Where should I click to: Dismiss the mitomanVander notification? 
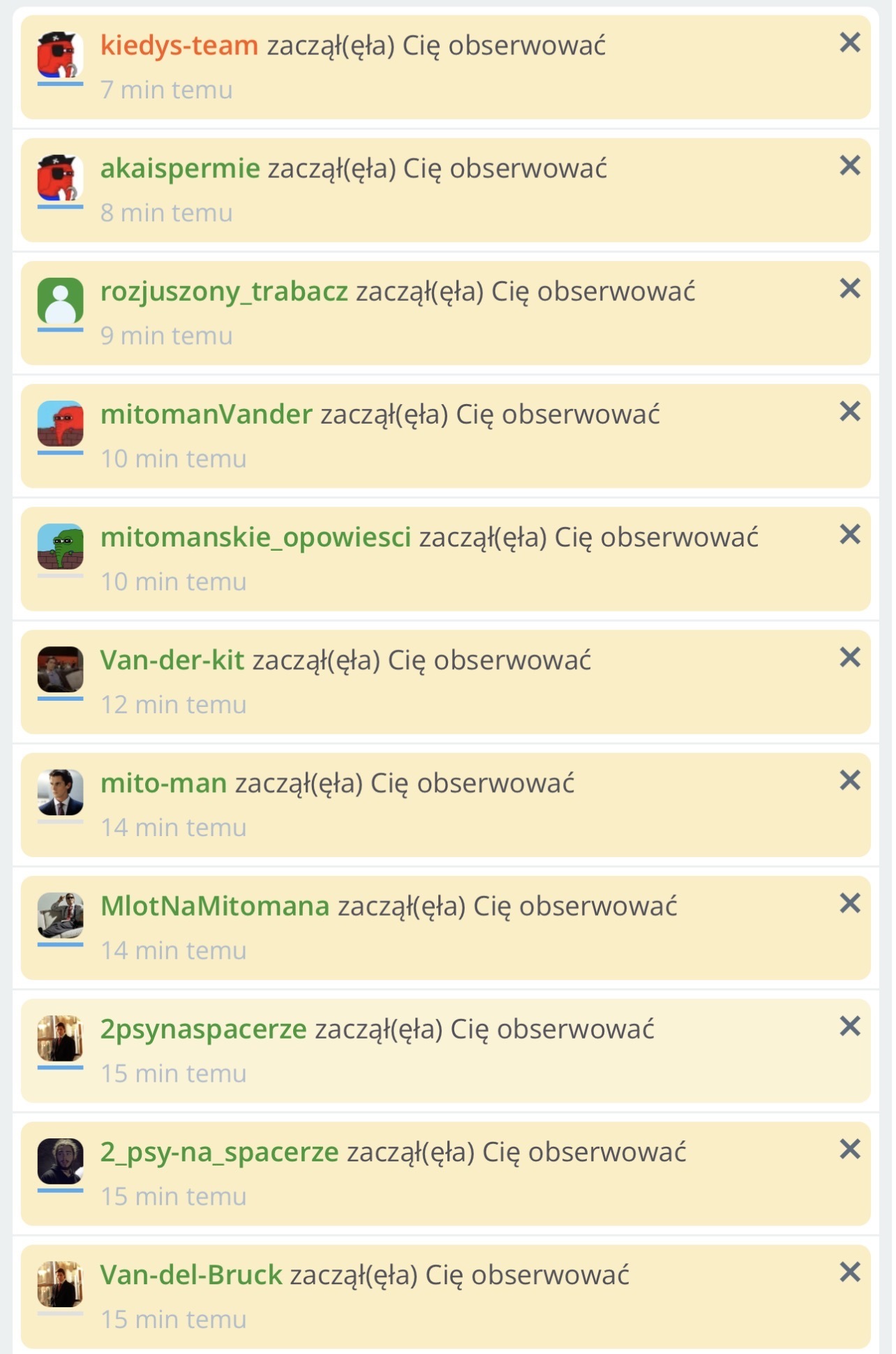pos(849,411)
